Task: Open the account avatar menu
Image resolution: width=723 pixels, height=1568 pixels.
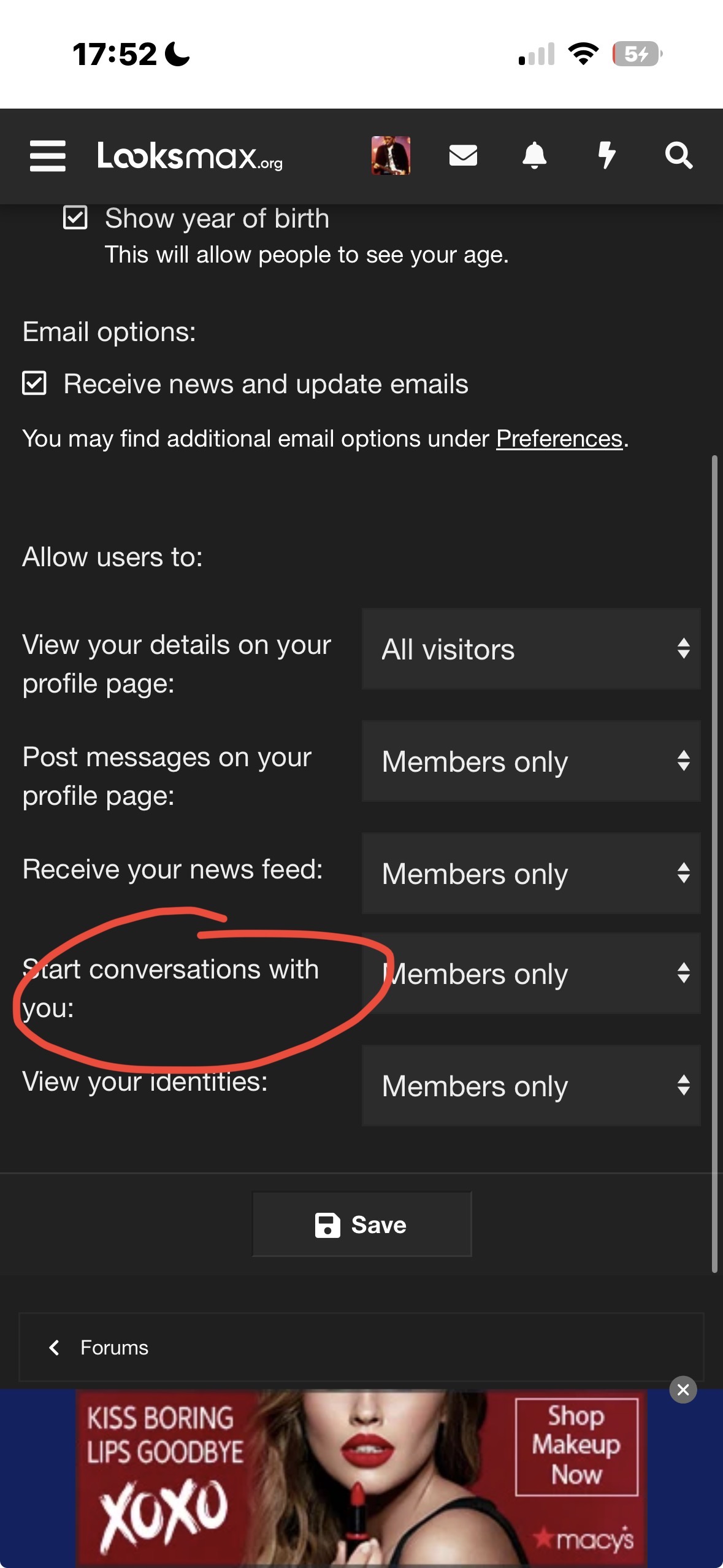Action: 391,155
